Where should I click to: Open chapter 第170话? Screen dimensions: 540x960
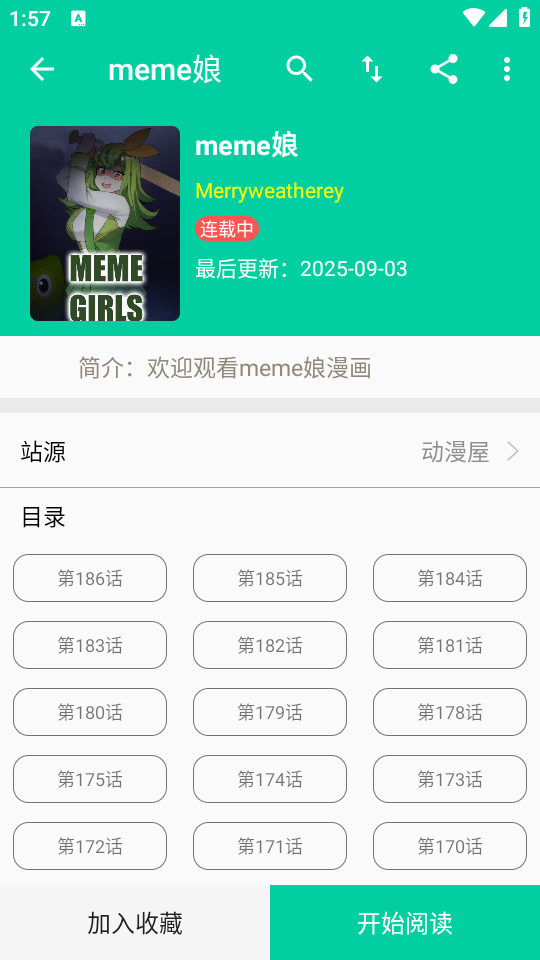point(450,846)
